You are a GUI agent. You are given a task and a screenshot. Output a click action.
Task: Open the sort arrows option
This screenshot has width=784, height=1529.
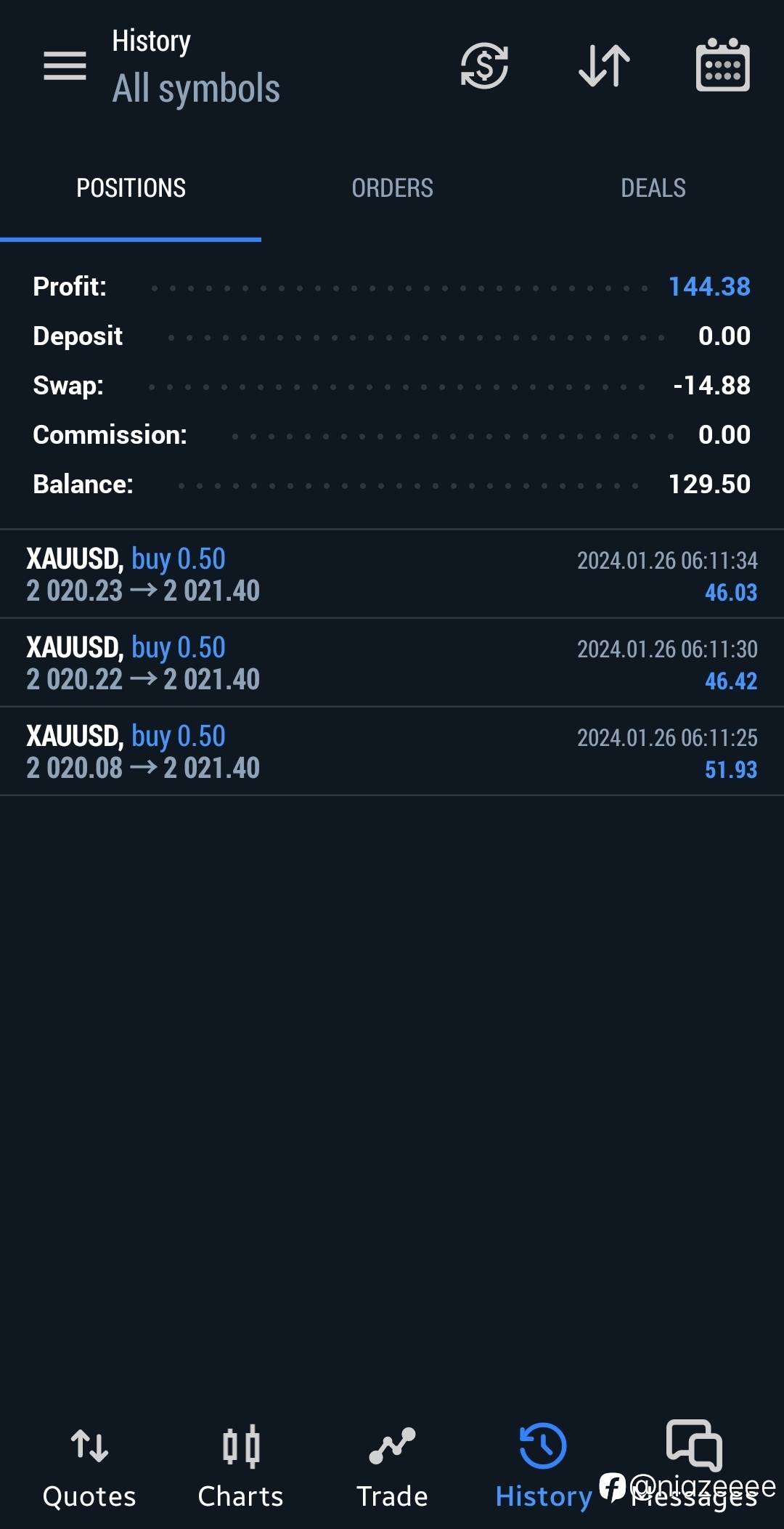(x=604, y=66)
